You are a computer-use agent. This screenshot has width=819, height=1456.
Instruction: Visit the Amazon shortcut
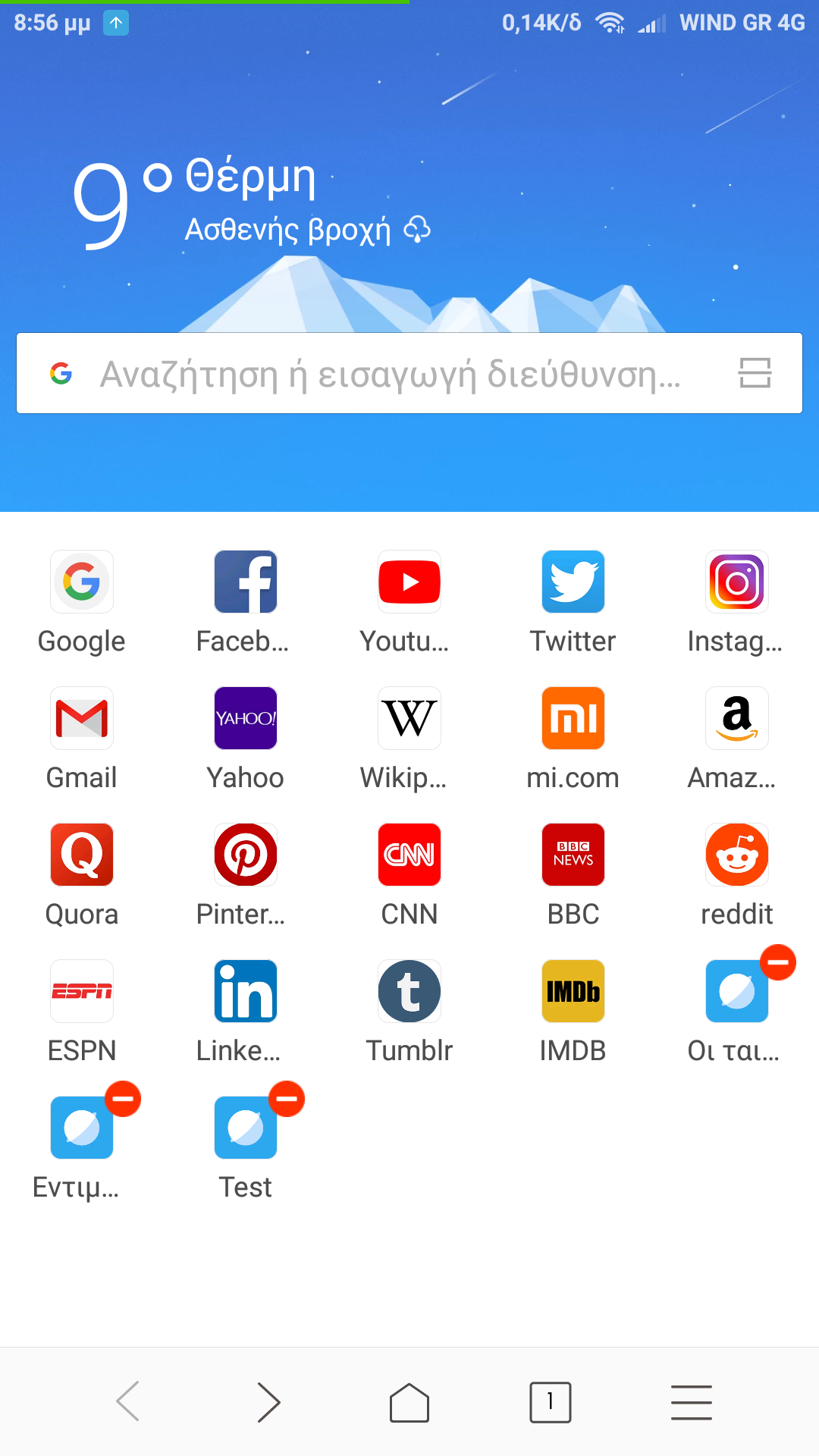tap(736, 719)
